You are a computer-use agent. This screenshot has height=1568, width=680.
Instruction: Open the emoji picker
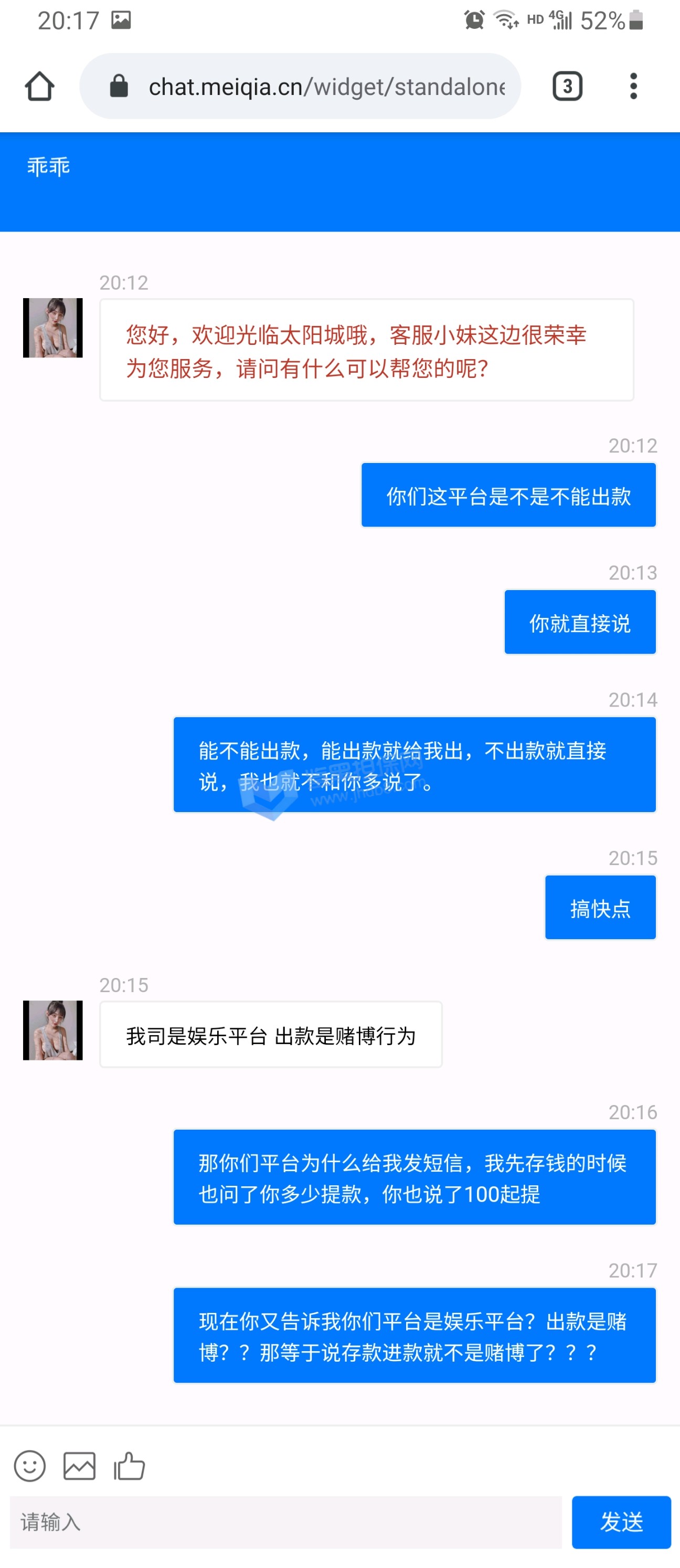coord(30,1465)
